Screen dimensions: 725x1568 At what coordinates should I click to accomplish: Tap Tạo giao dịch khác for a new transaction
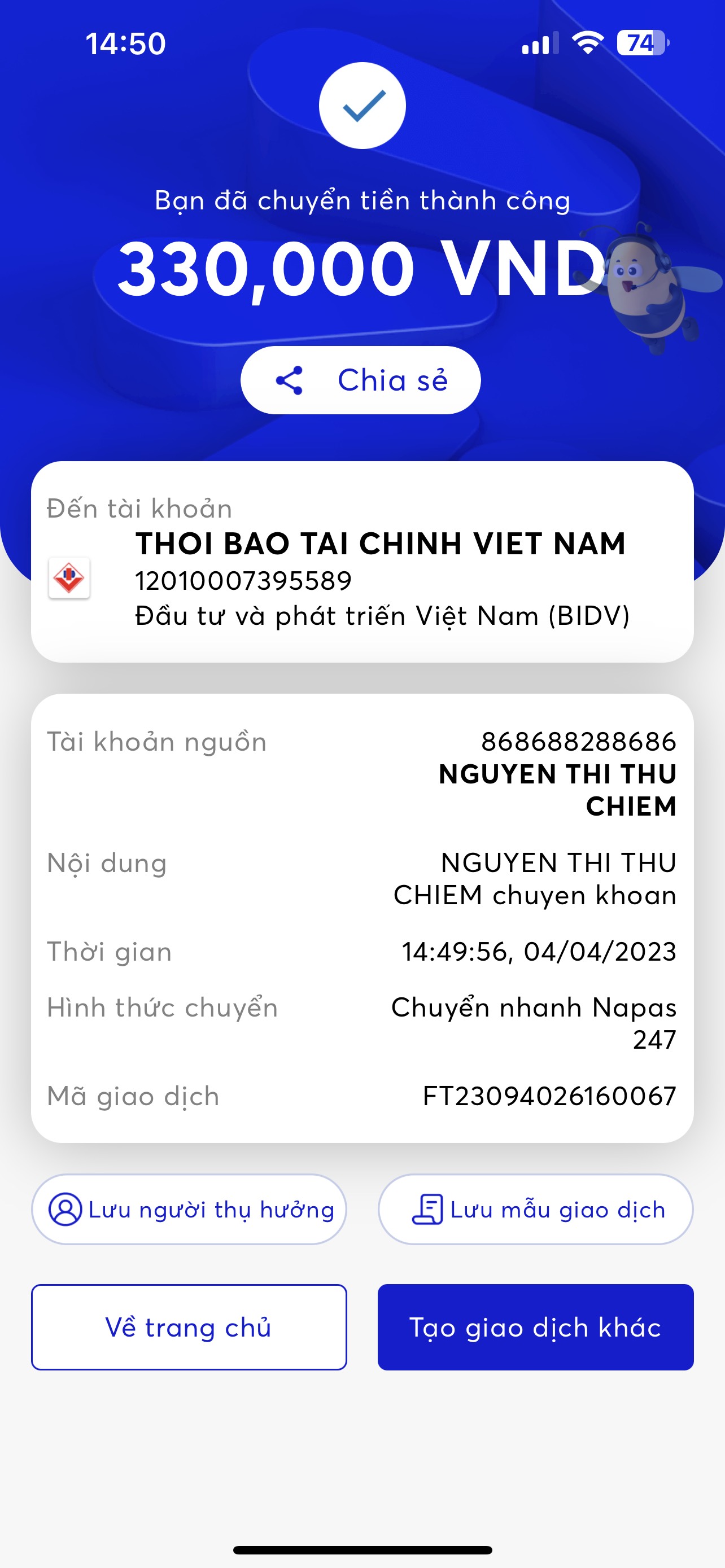point(535,1328)
